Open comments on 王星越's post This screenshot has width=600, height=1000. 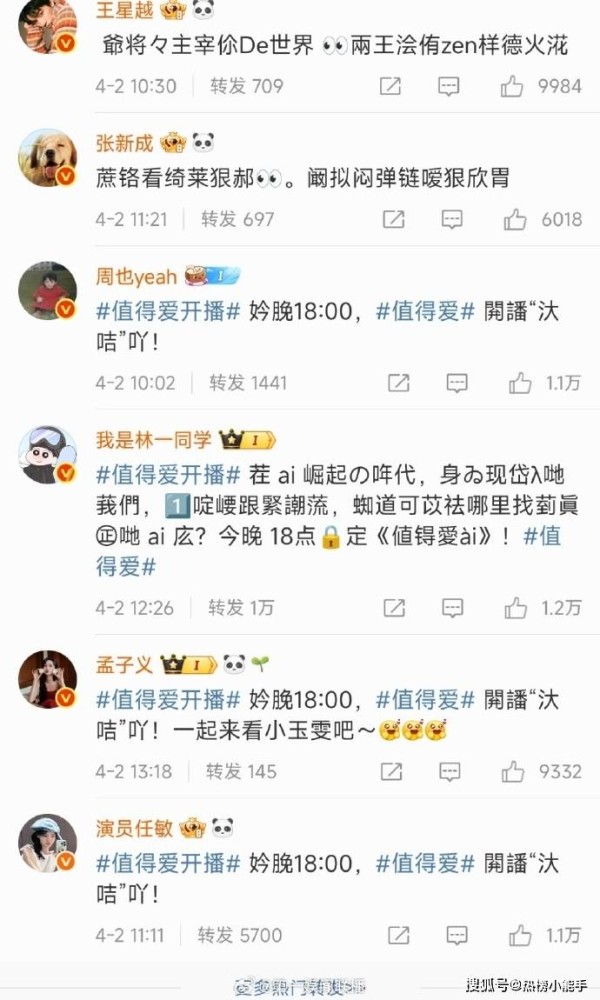point(449,86)
